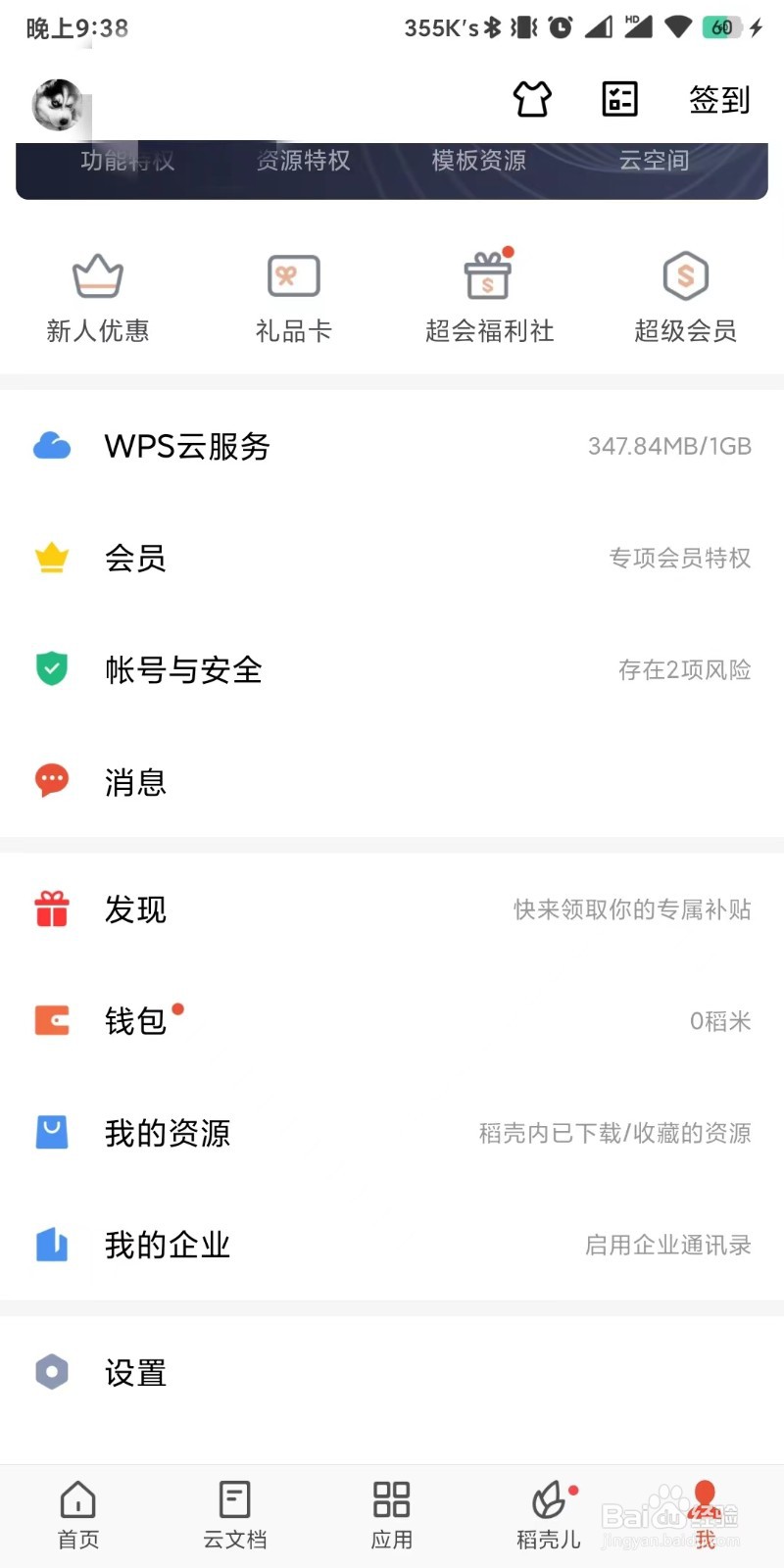Viewport: 784px width, 1568px height.
Task: Open 帐号与安全 settings
Action: 392,669
